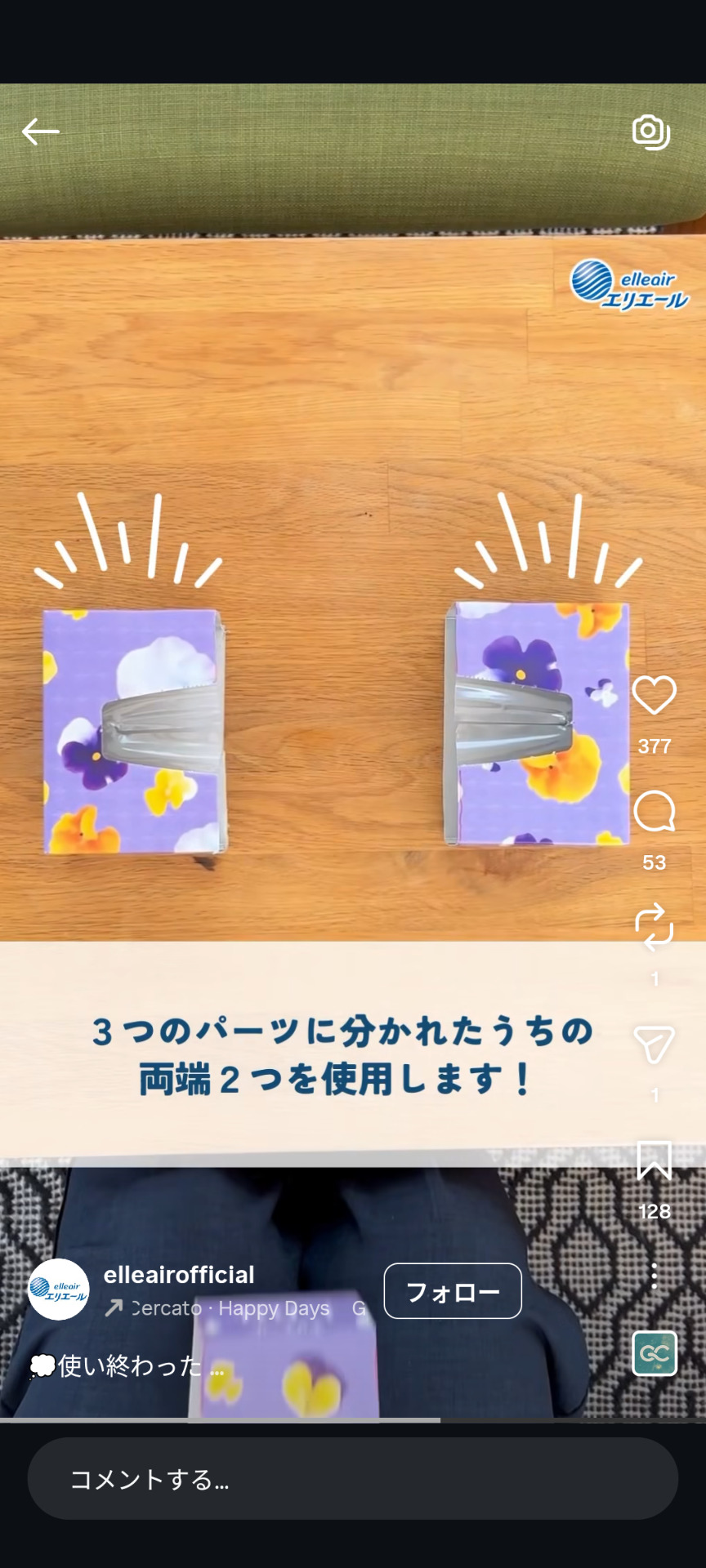
Task: Go back using the arrow icon
Action: (x=40, y=131)
